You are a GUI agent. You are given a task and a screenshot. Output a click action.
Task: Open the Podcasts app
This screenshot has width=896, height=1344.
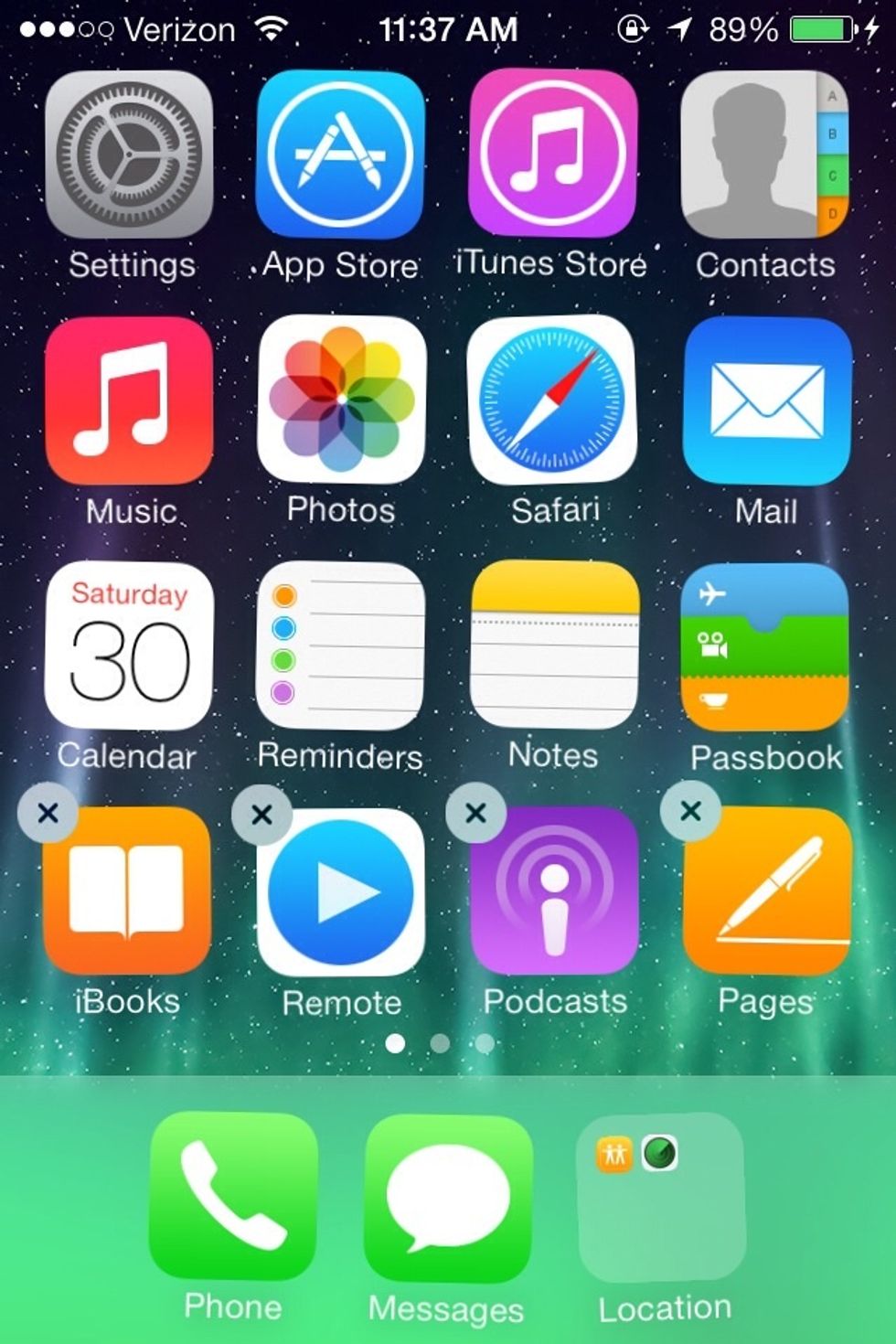[x=553, y=891]
